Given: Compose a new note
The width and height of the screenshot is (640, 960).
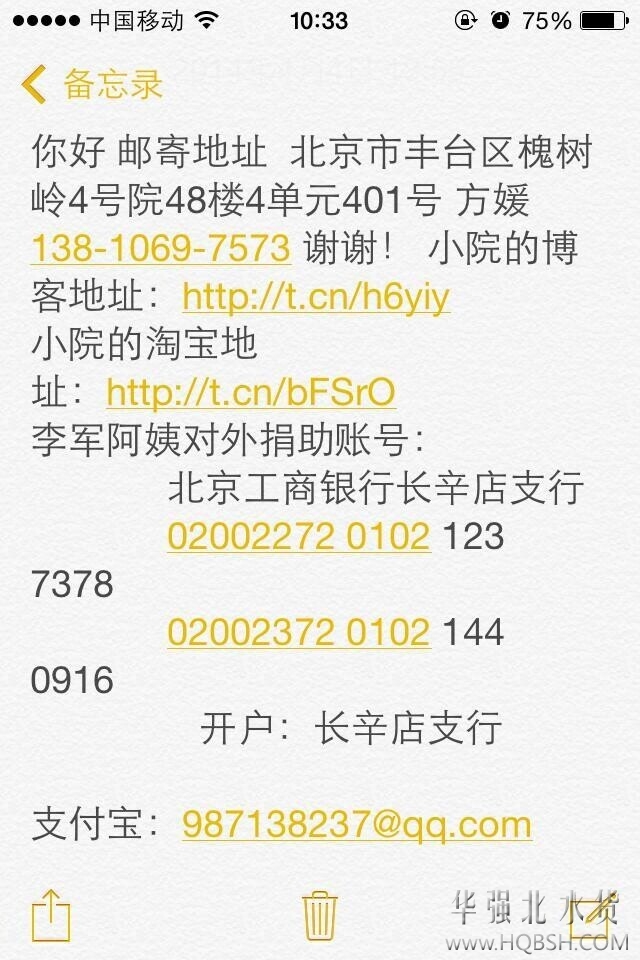Looking at the screenshot, I should click(590, 912).
